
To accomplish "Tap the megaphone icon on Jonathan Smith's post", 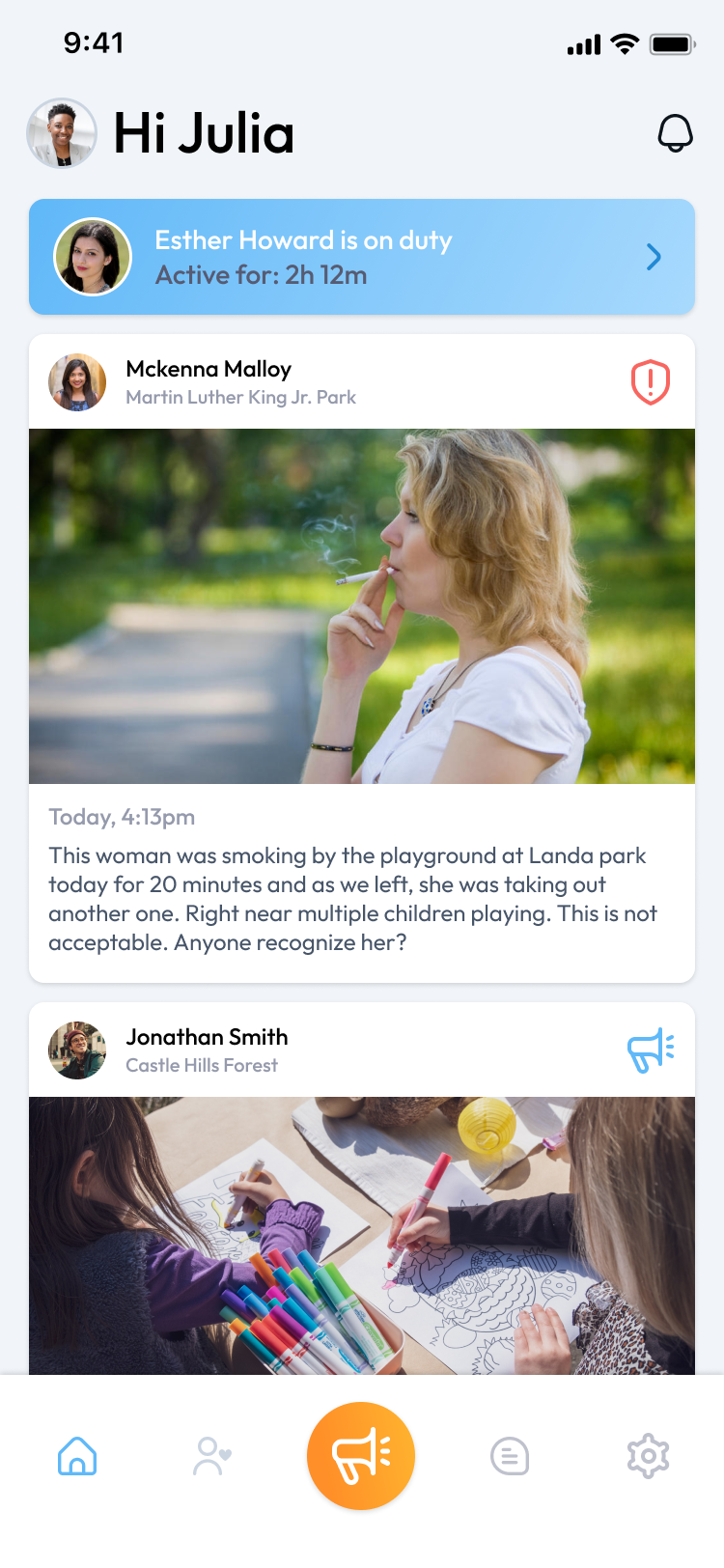I will (651, 1050).
